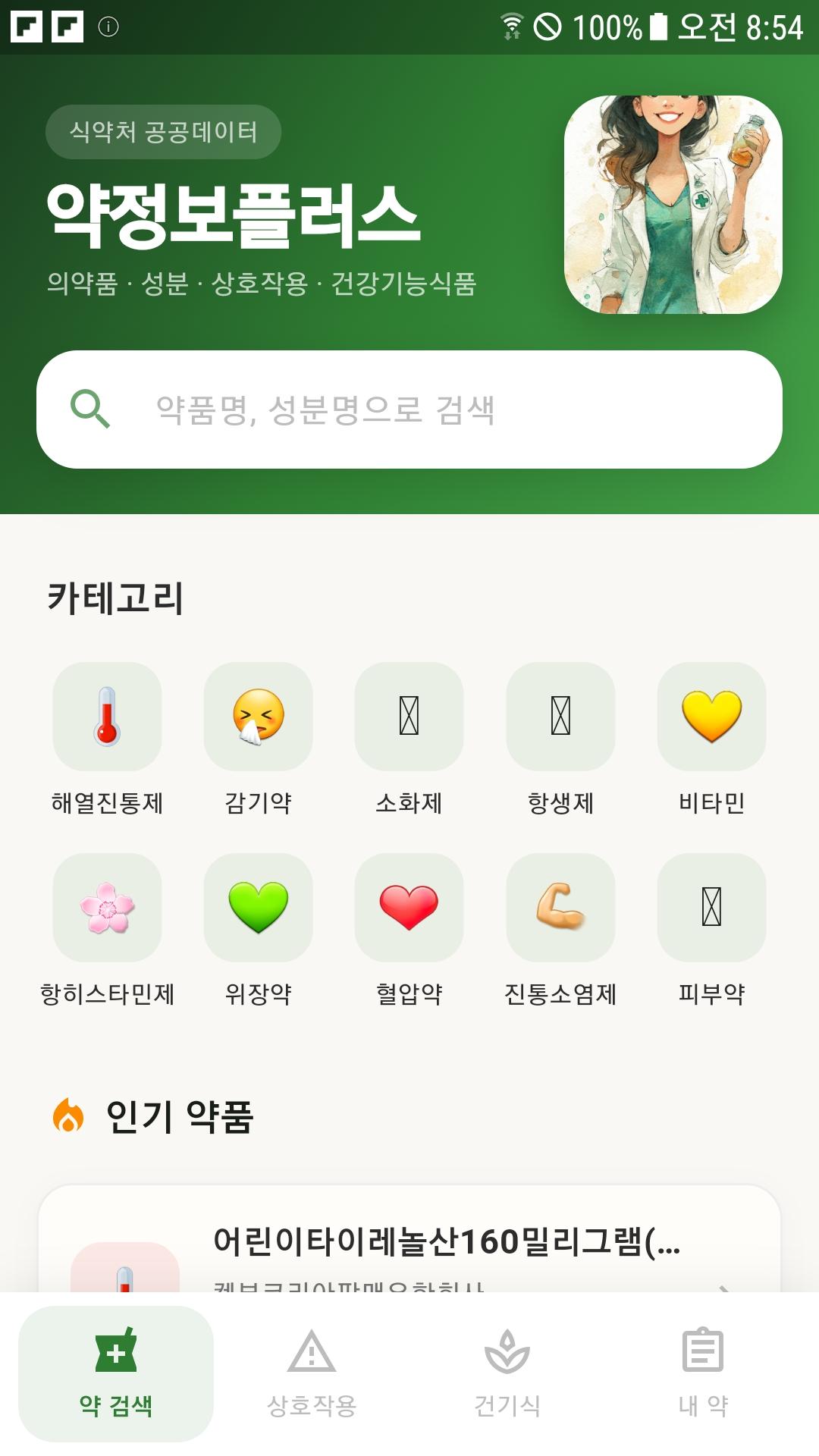This screenshot has width=819, height=1456.
Task: Tap the app's pharmacist profile image
Action: [672, 207]
